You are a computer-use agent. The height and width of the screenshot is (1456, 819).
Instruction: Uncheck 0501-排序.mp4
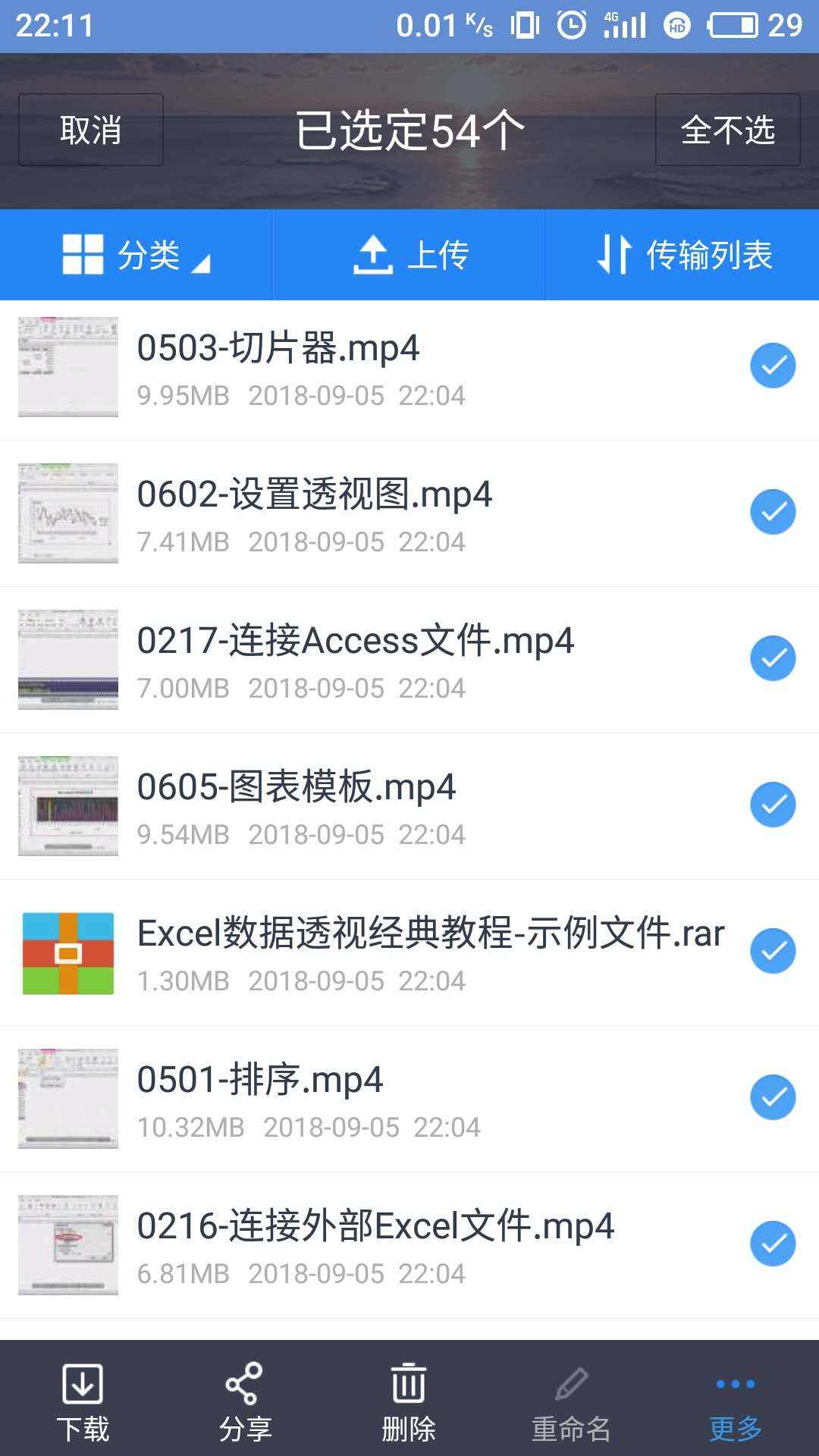(x=773, y=1097)
